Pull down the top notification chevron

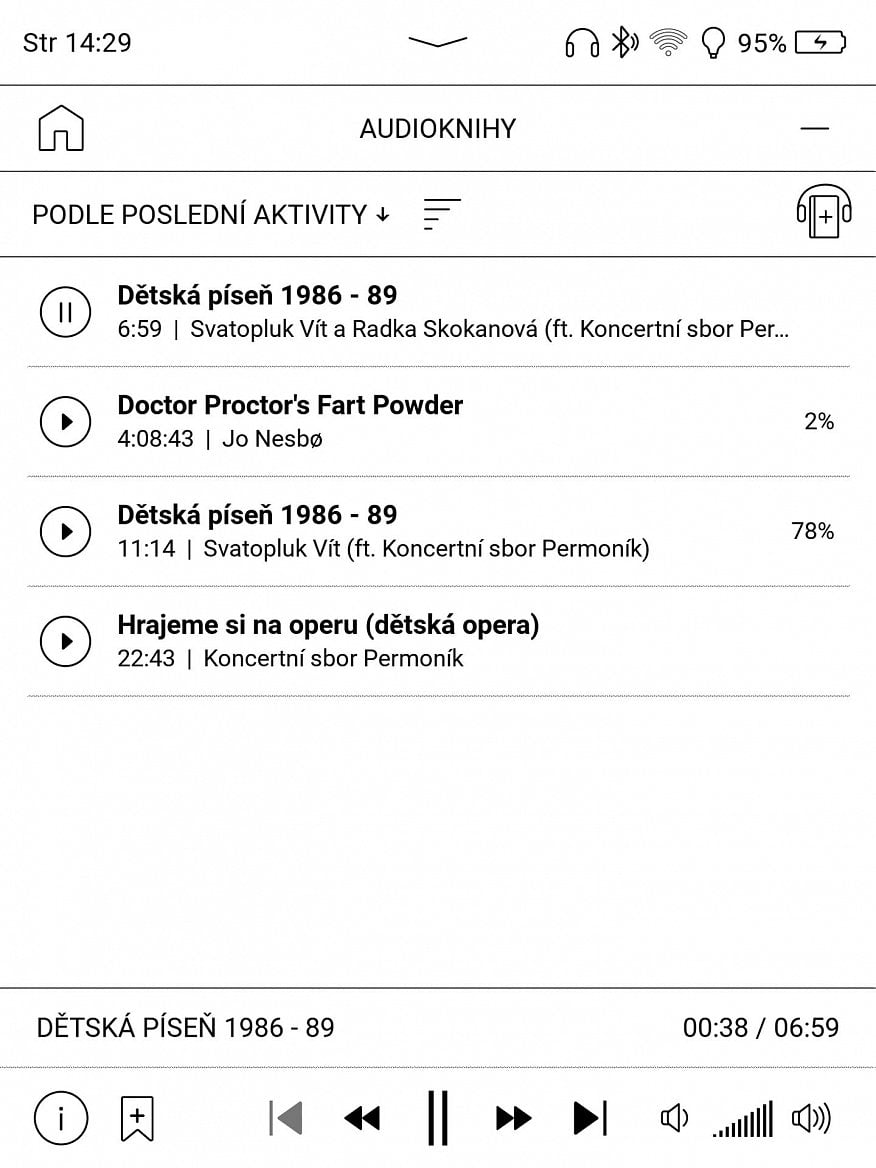coord(437,42)
